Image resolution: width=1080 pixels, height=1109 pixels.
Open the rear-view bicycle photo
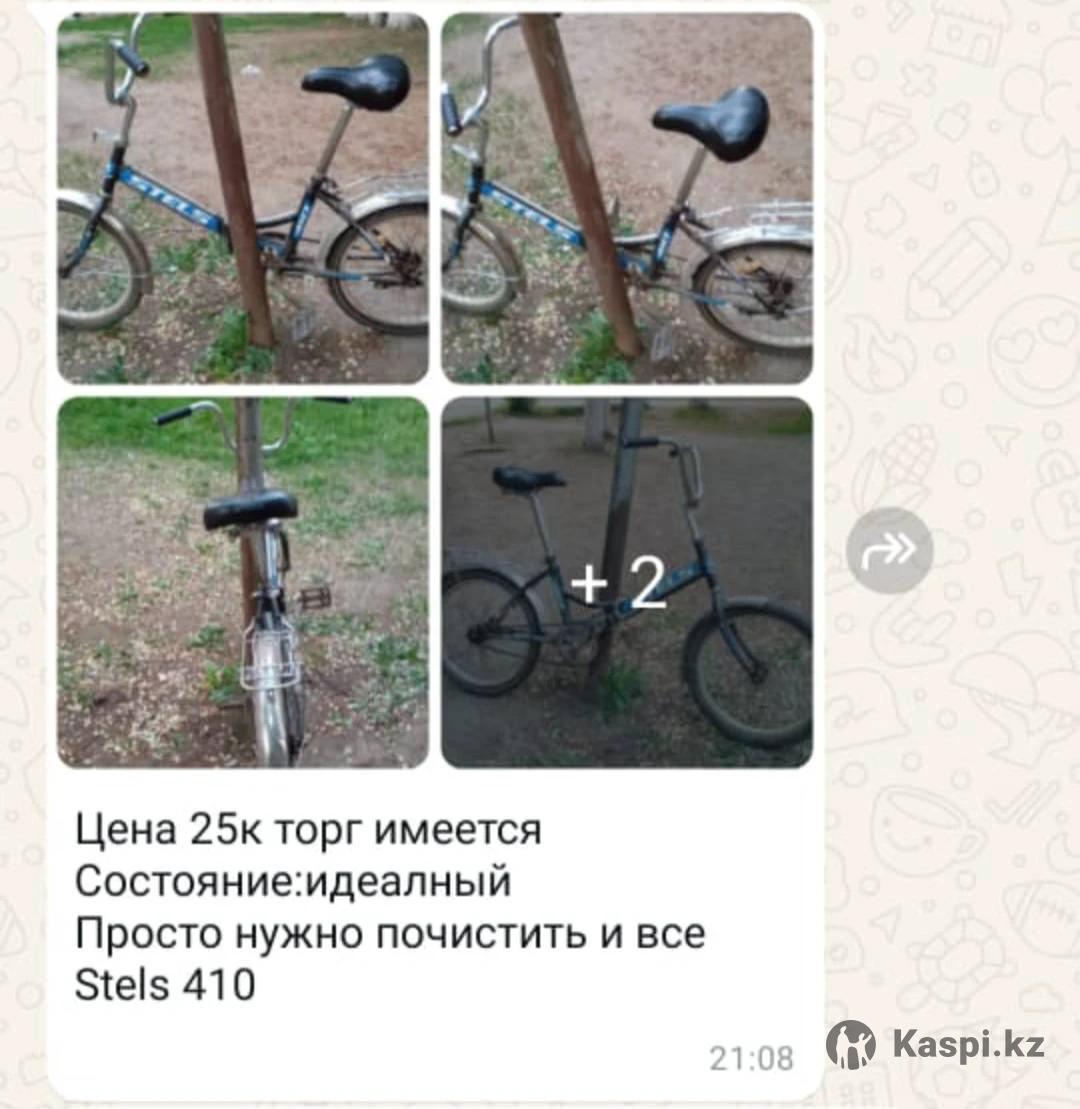click(243, 582)
